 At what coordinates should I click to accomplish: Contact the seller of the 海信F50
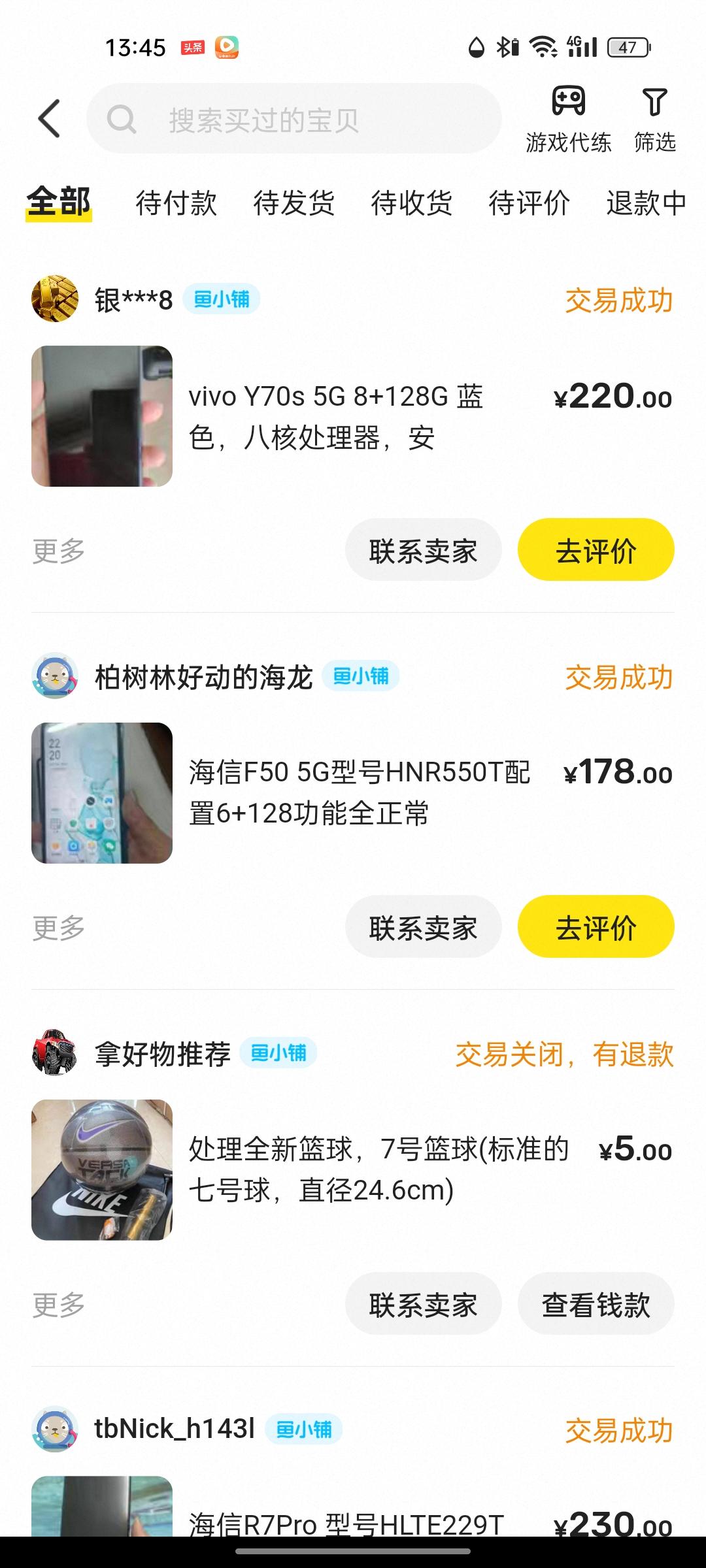[424, 927]
